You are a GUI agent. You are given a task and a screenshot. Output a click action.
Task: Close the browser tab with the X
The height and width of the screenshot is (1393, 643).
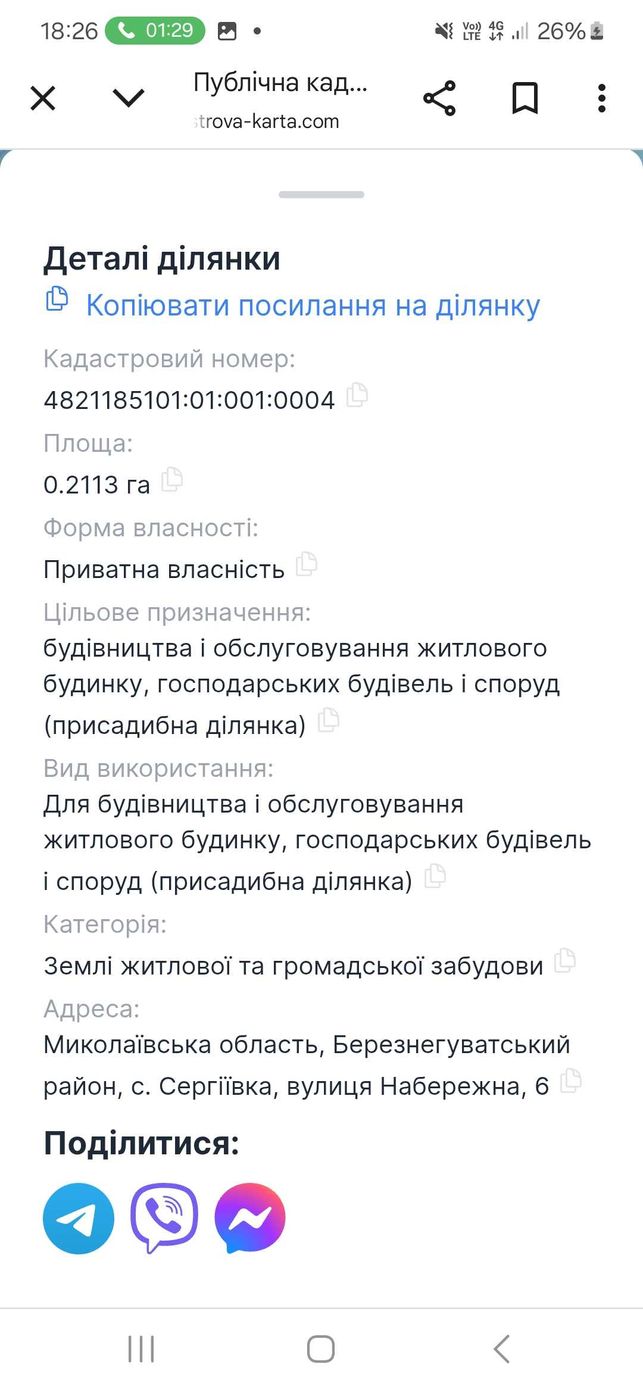43,98
